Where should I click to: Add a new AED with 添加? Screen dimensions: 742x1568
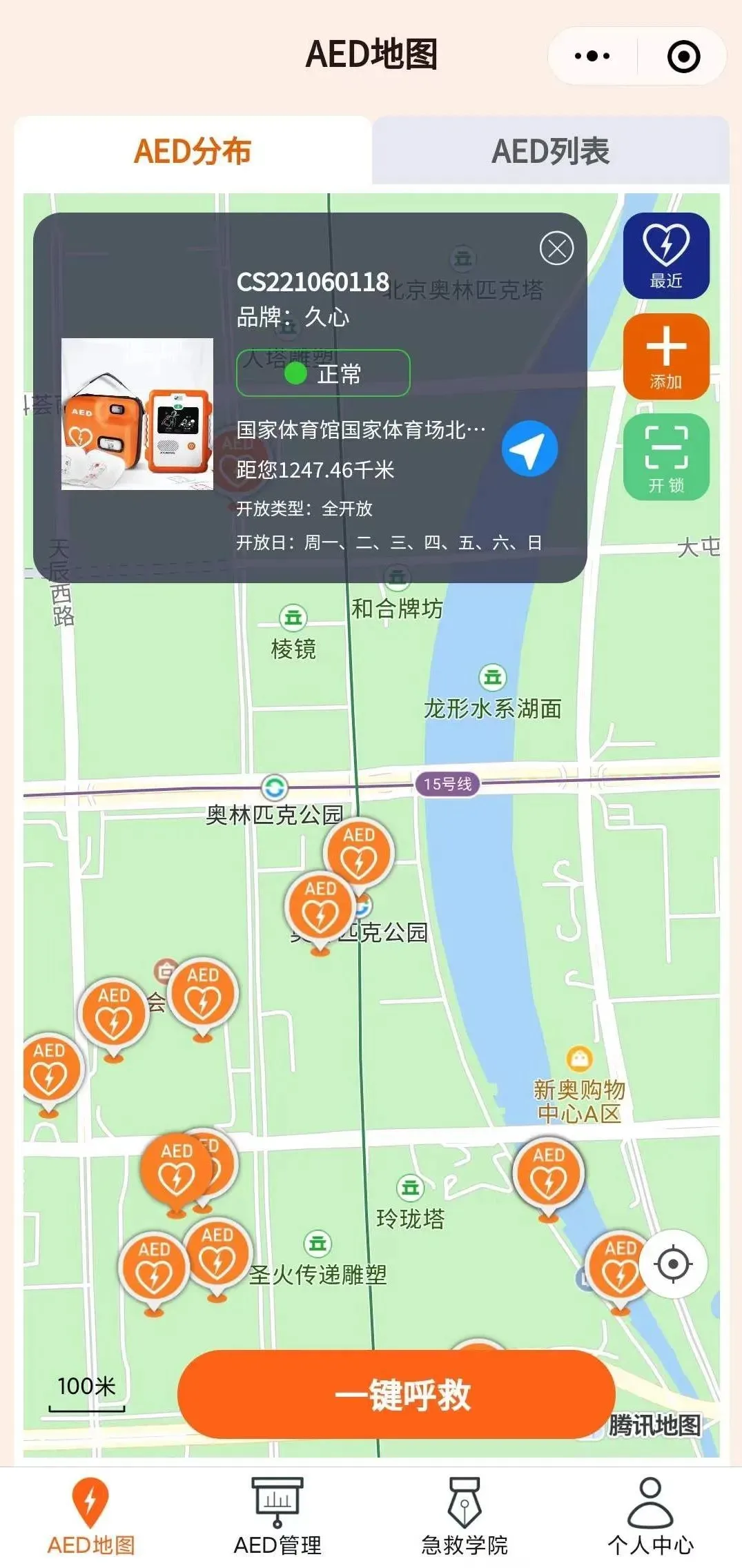click(666, 357)
